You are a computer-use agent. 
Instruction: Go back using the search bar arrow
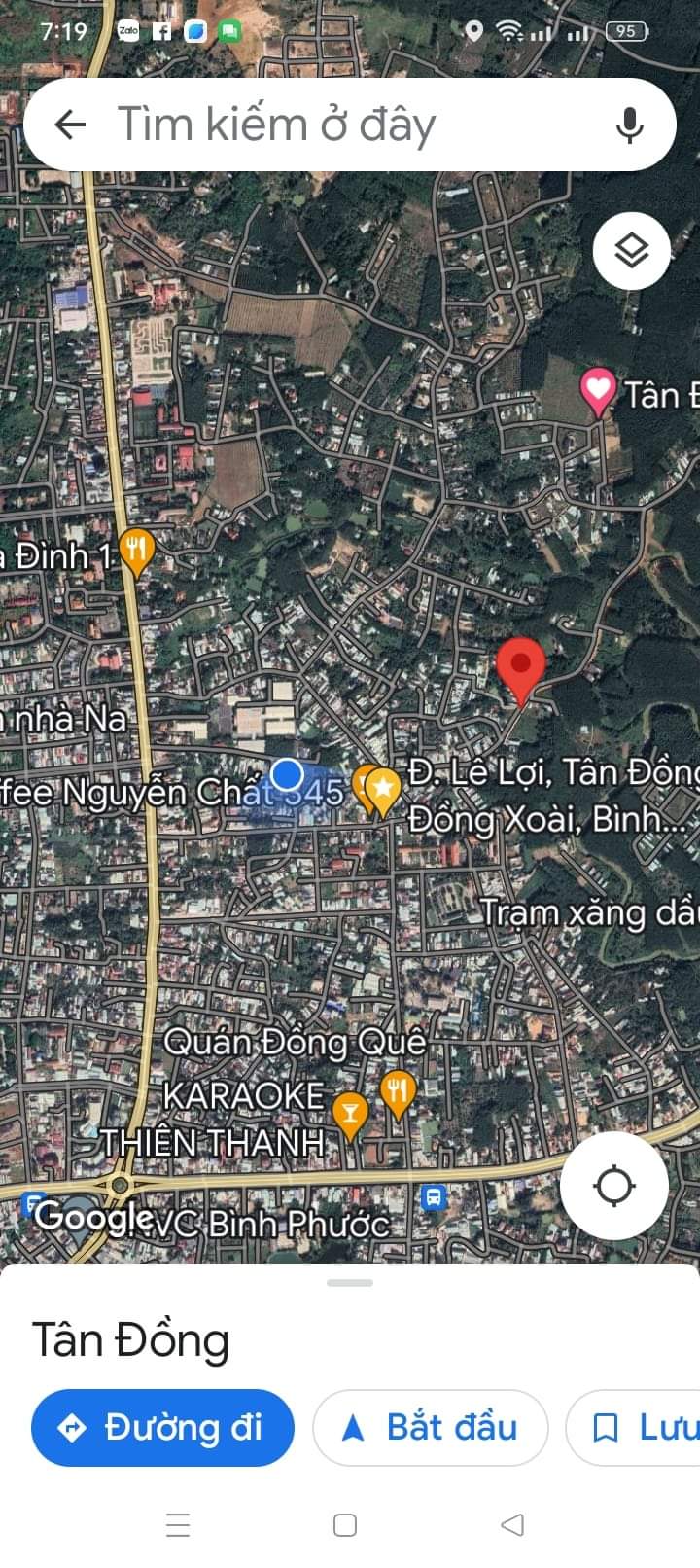[70, 125]
